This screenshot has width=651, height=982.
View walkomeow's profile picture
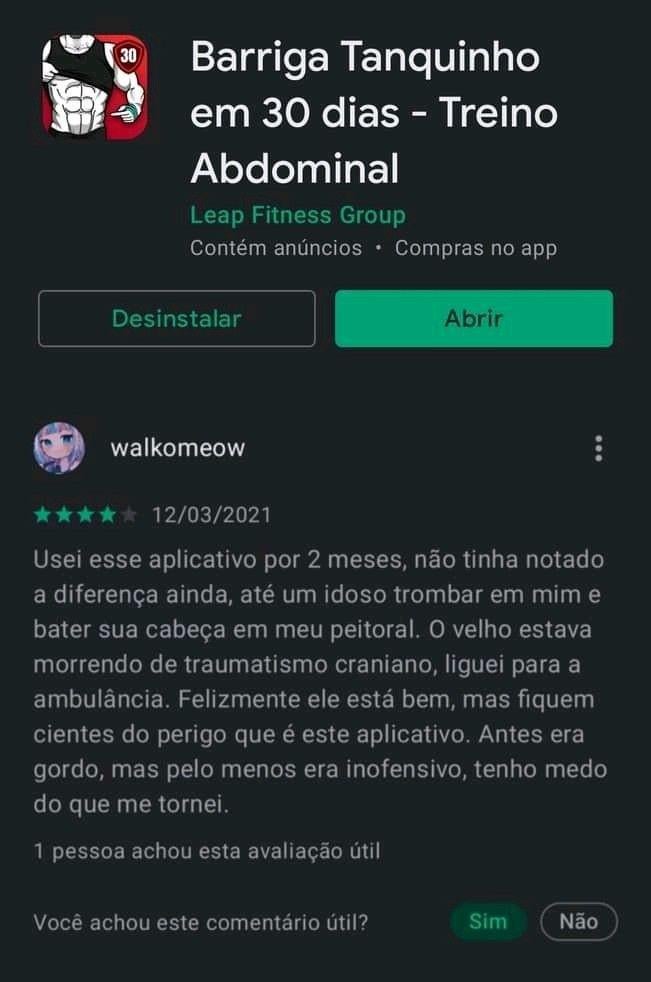(60, 448)
